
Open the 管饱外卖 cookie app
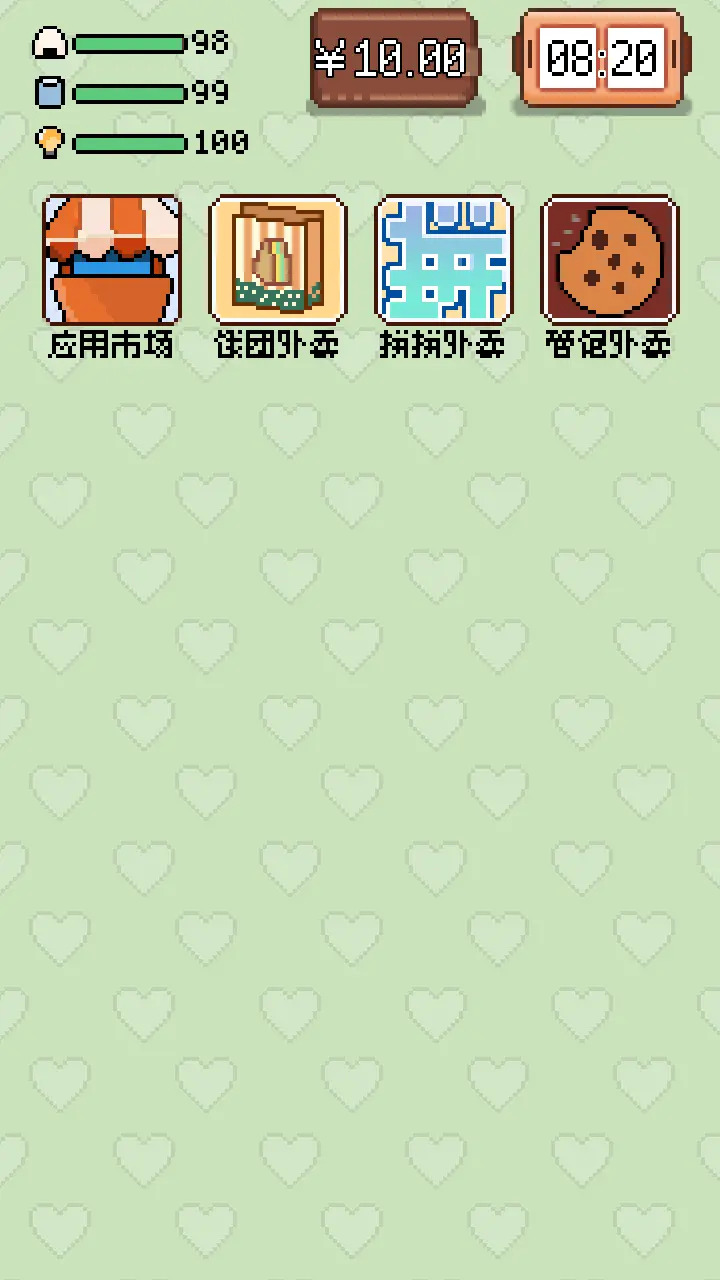pos(609,260)
